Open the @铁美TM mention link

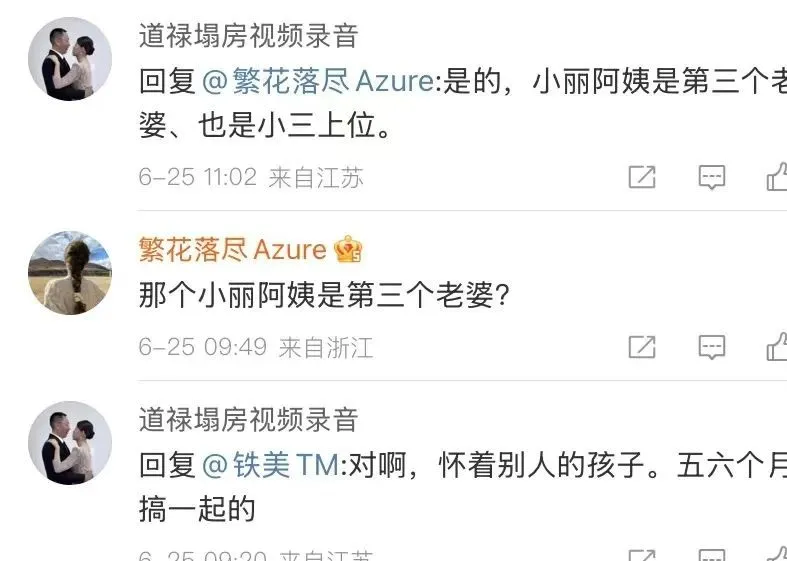coord(271,466)
